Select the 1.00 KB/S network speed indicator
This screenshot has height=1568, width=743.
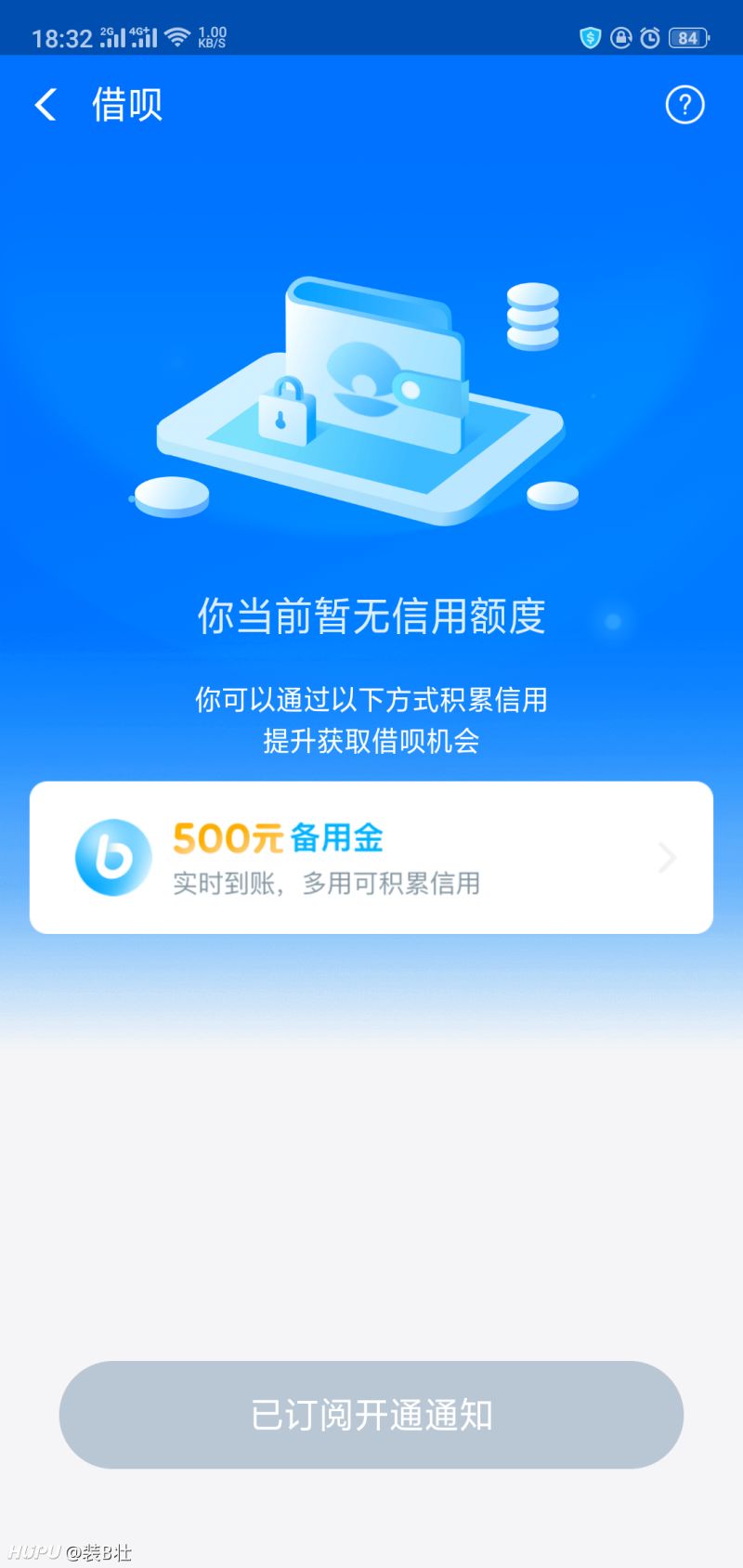(213, 35)
